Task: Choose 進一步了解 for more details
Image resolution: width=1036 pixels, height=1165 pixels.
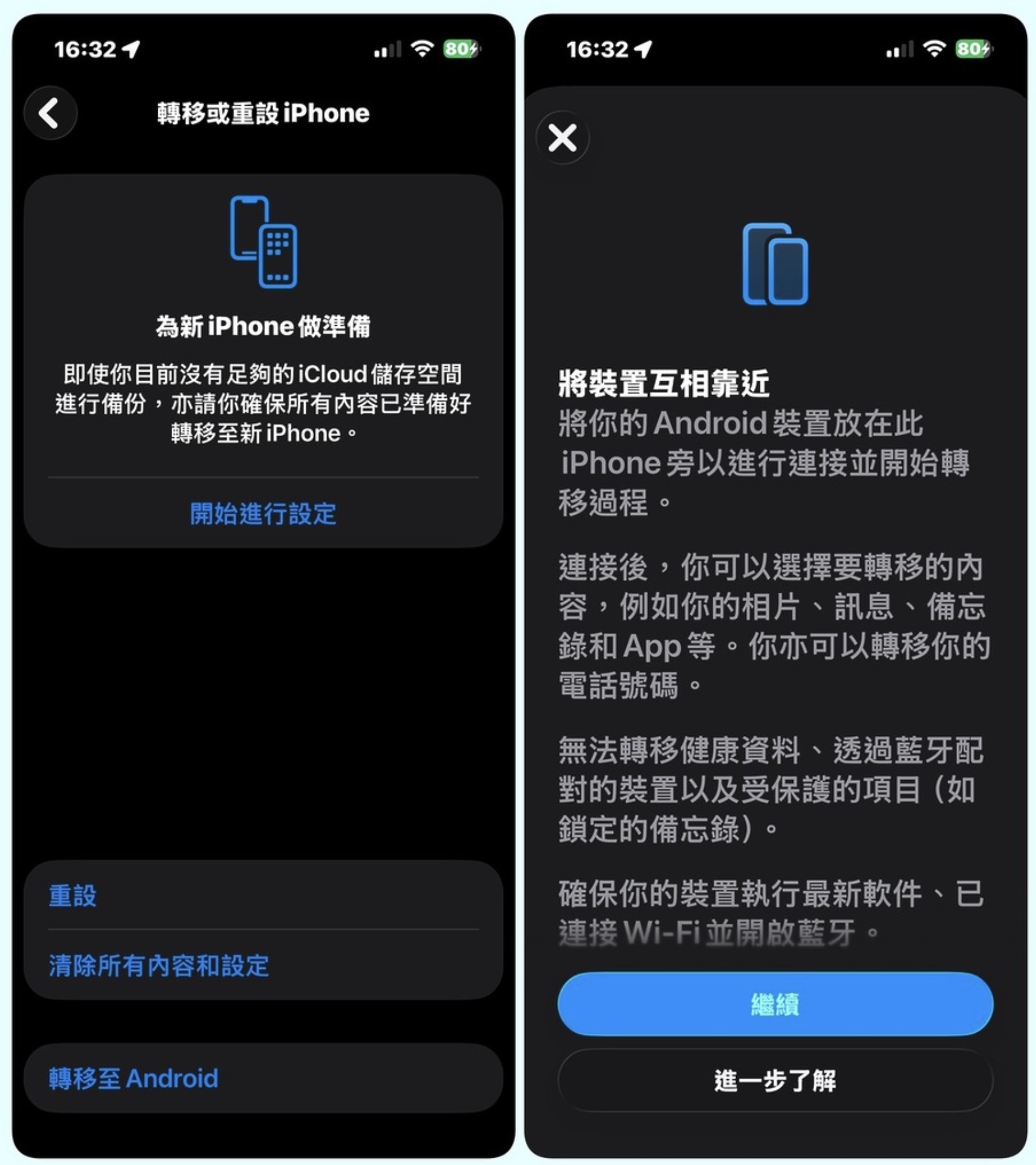Action: (x=775, y=1080)
